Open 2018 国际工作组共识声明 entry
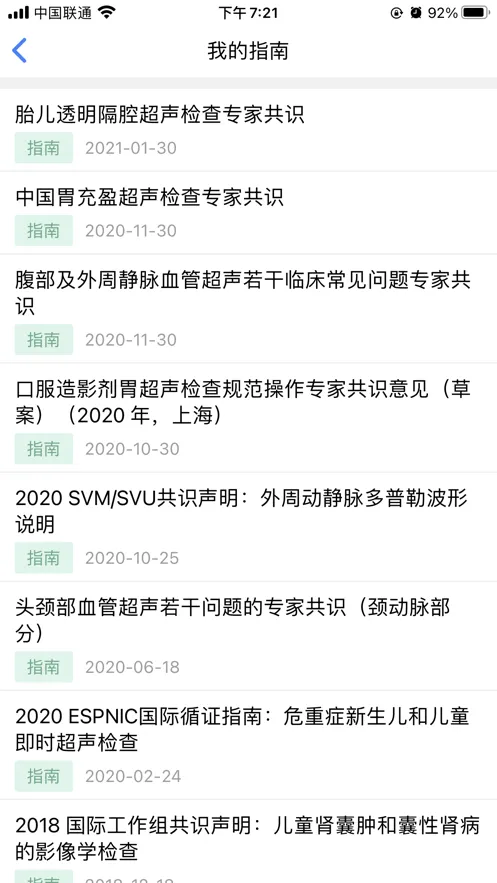This screenshot has width=497, height=883. [x=248, y=842]
